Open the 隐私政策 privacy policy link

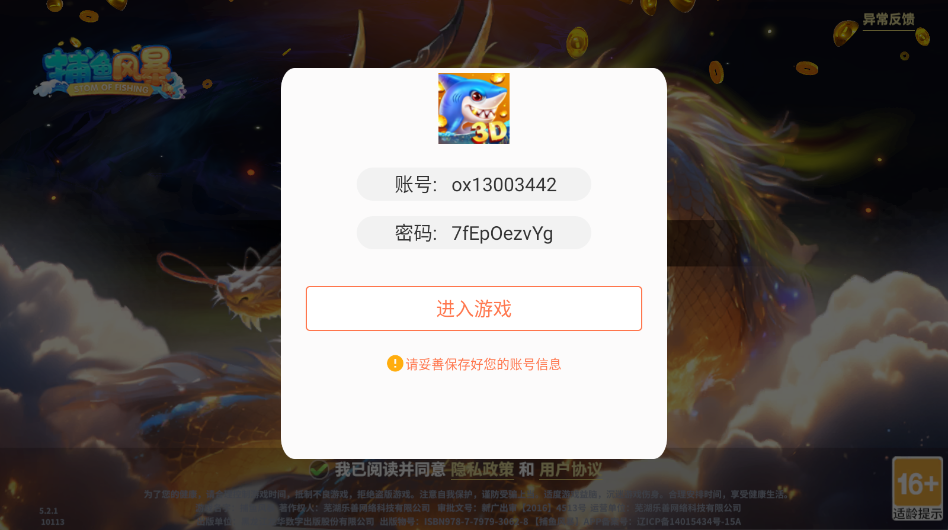482,469
